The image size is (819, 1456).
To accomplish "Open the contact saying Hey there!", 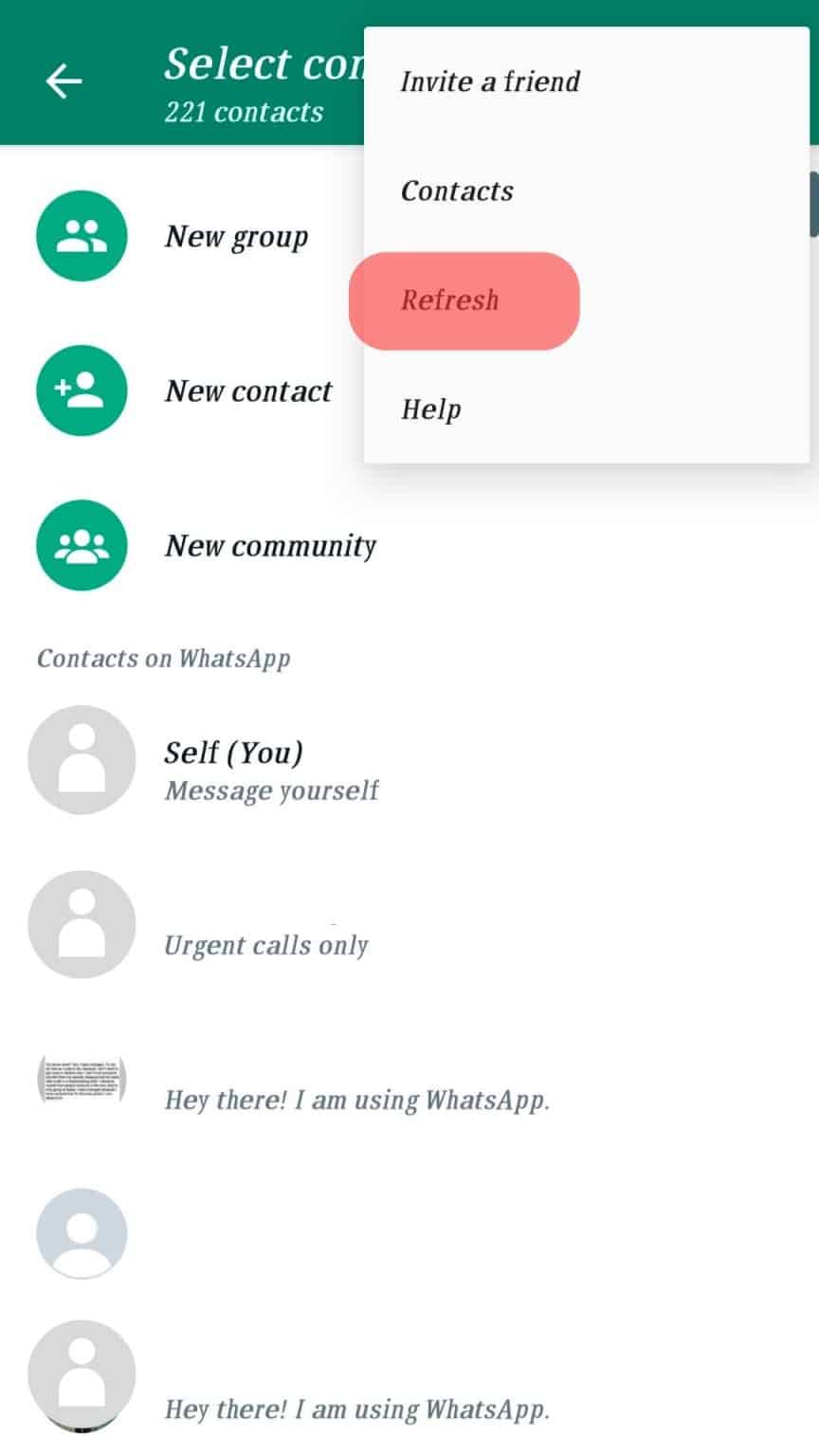I will pyautogui.click(x=358, y=1100).
